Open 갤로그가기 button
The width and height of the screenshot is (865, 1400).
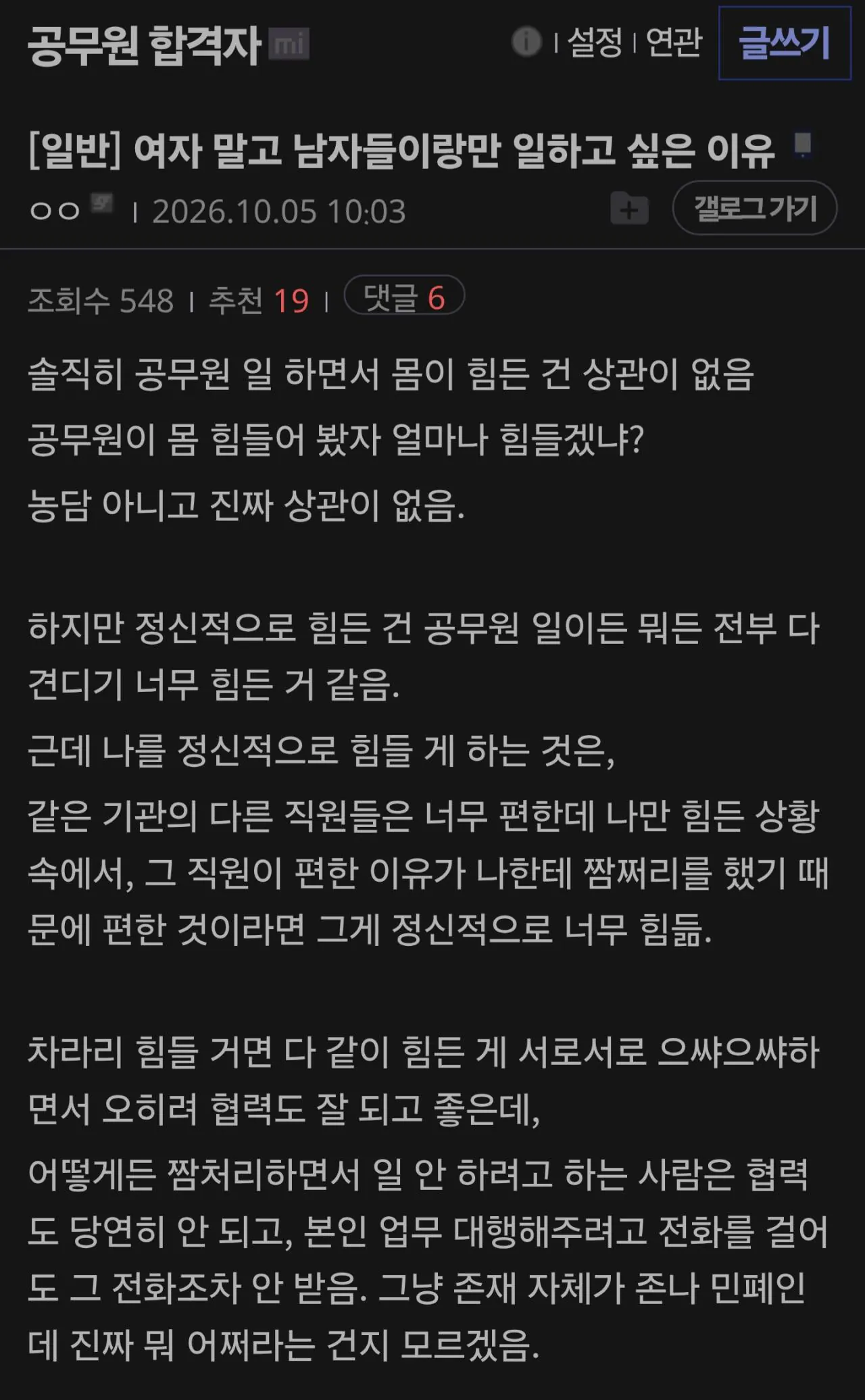(755, 208)
